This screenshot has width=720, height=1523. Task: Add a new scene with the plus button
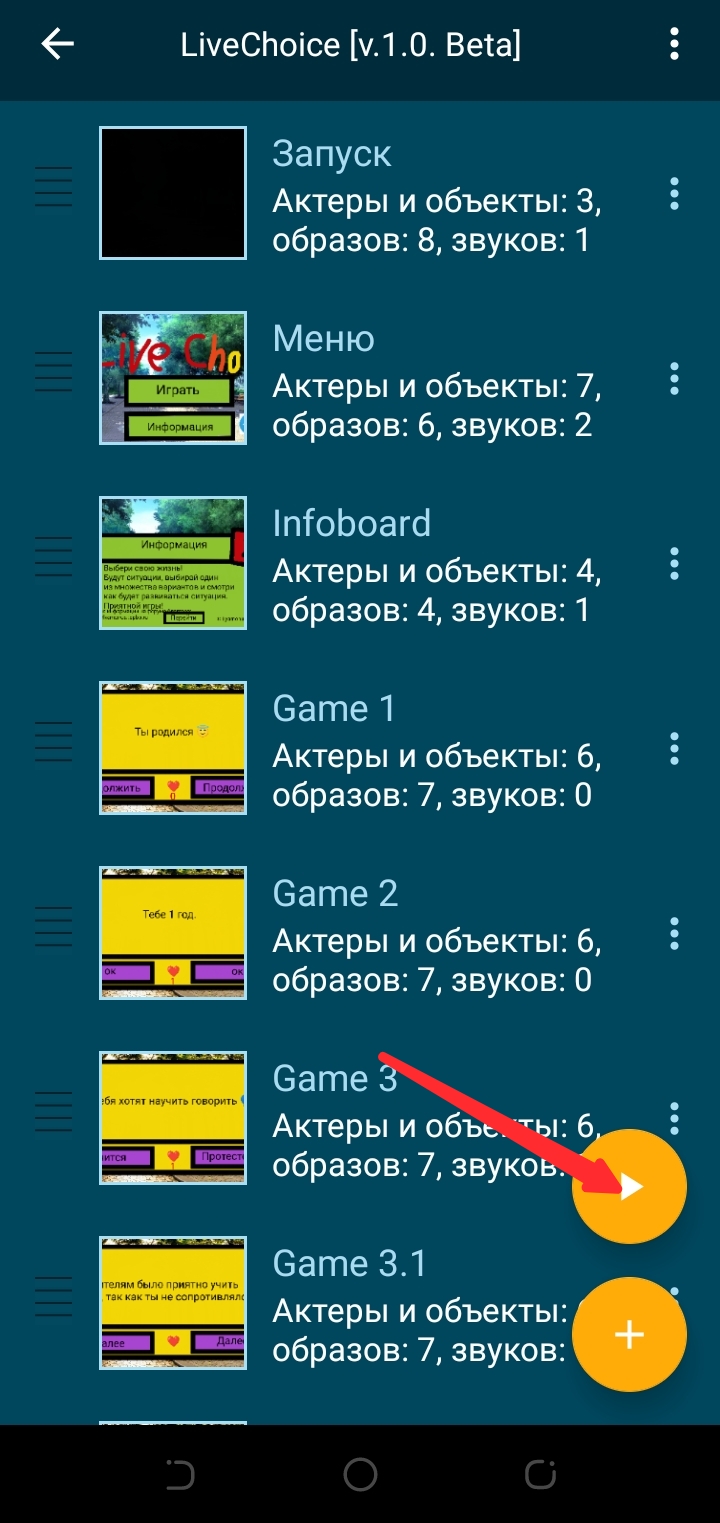pyautogui.click(x=629, y=1335)
